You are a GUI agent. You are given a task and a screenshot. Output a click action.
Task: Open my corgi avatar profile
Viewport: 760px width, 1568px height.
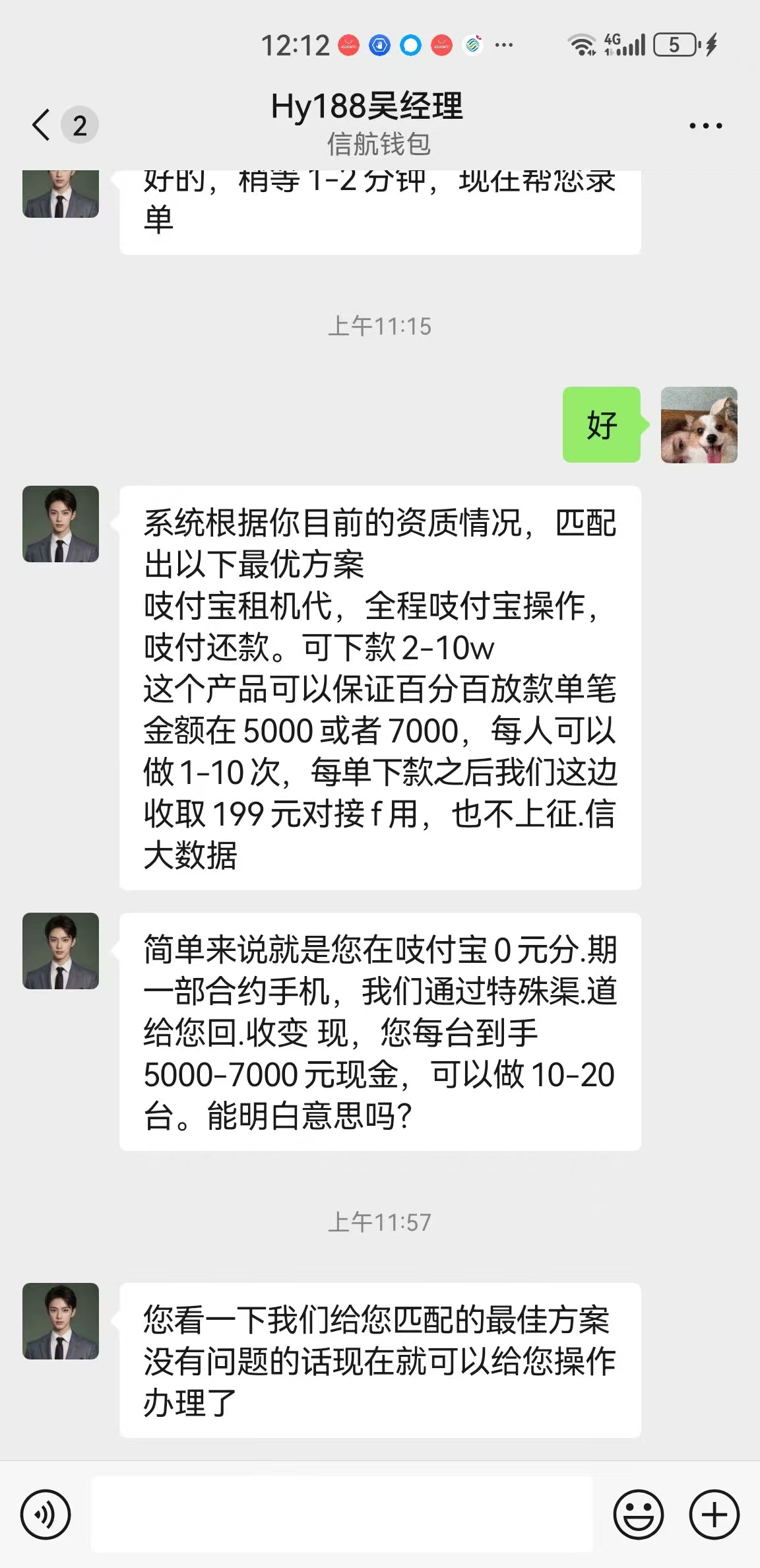coord(699,425)
